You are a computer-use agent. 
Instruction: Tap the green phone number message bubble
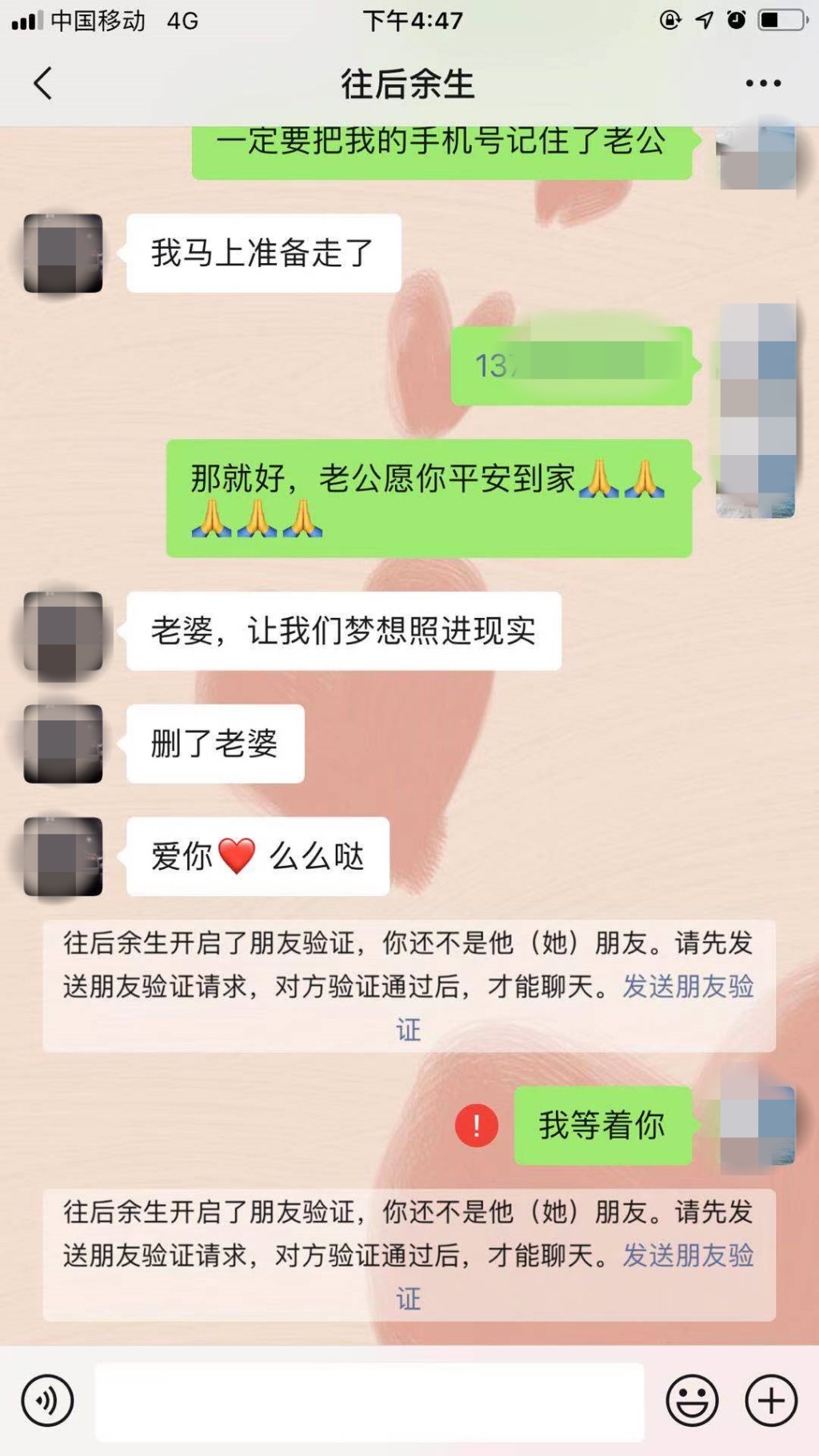(572, 366)
